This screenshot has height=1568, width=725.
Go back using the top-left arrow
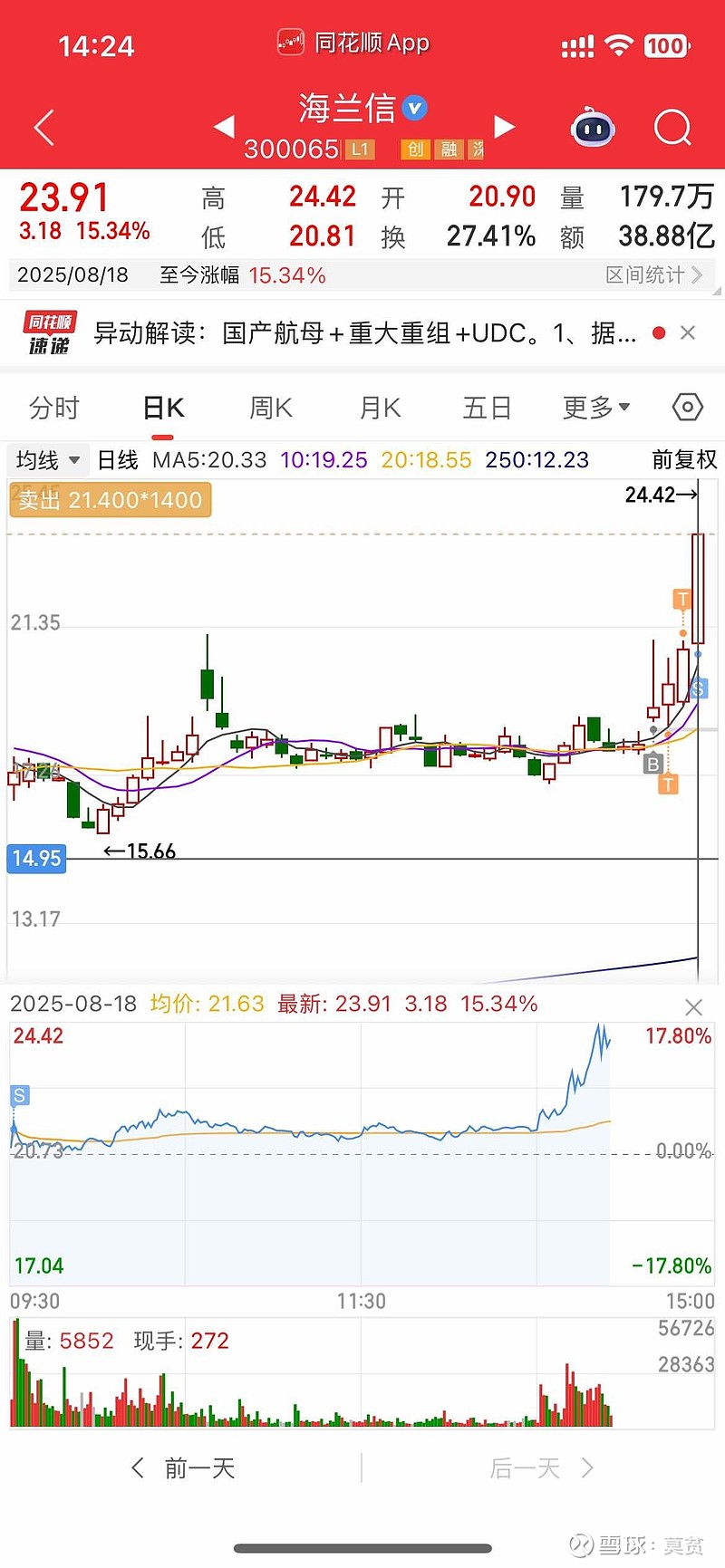coord(44,128)
